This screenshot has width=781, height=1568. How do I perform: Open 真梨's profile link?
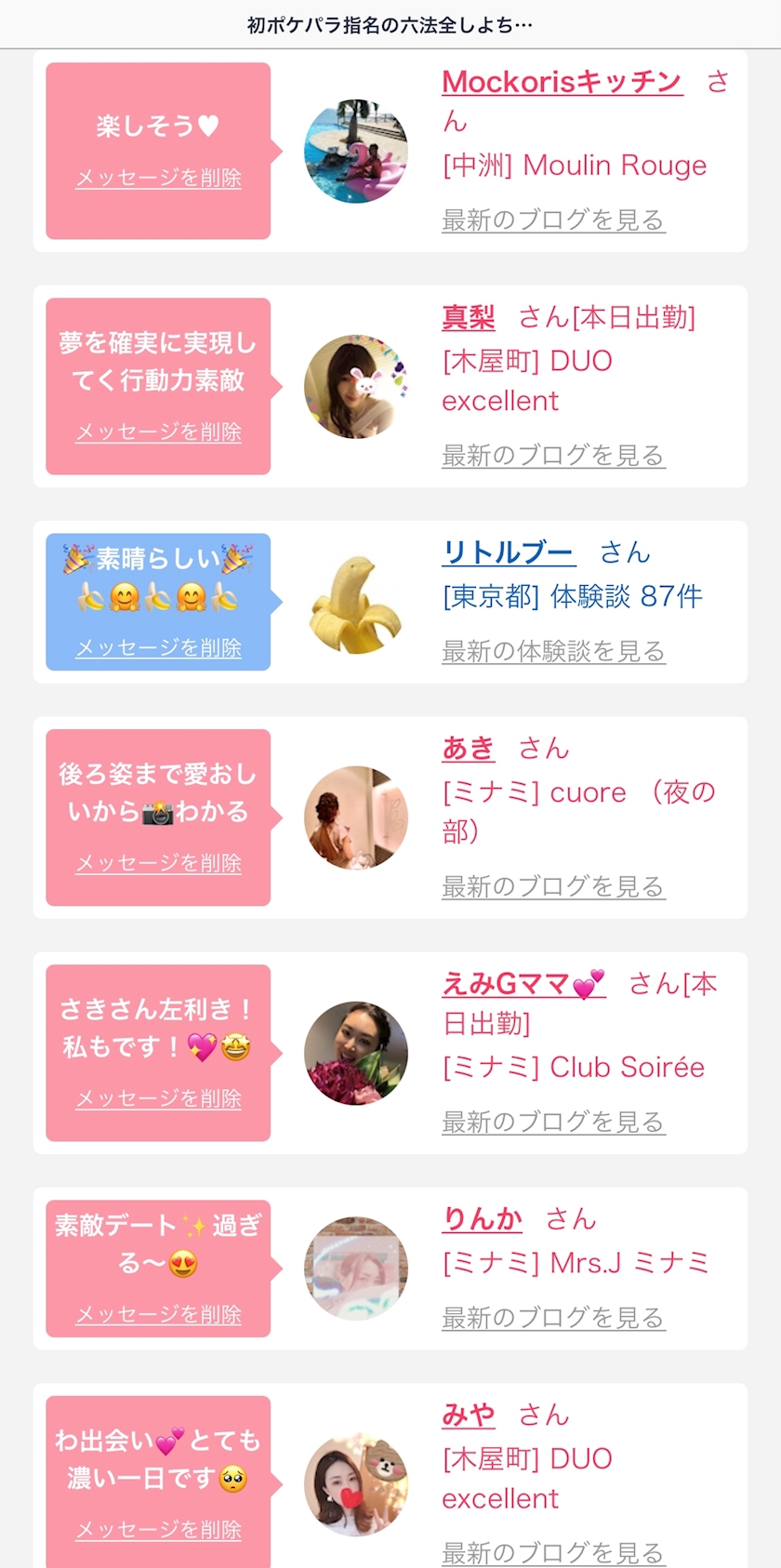(469, 318)
